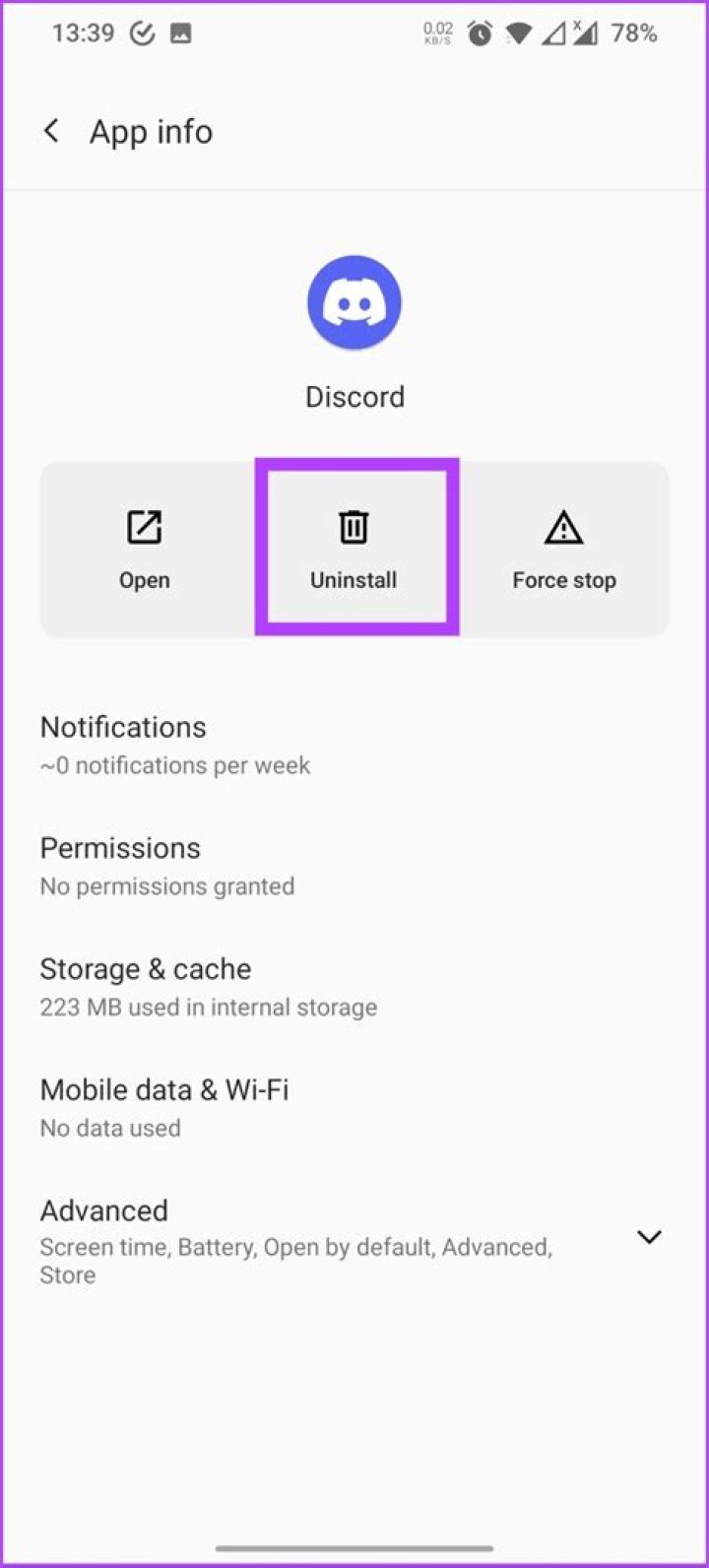
Task: Expand the Advanced section
Action: (648, 1237)
